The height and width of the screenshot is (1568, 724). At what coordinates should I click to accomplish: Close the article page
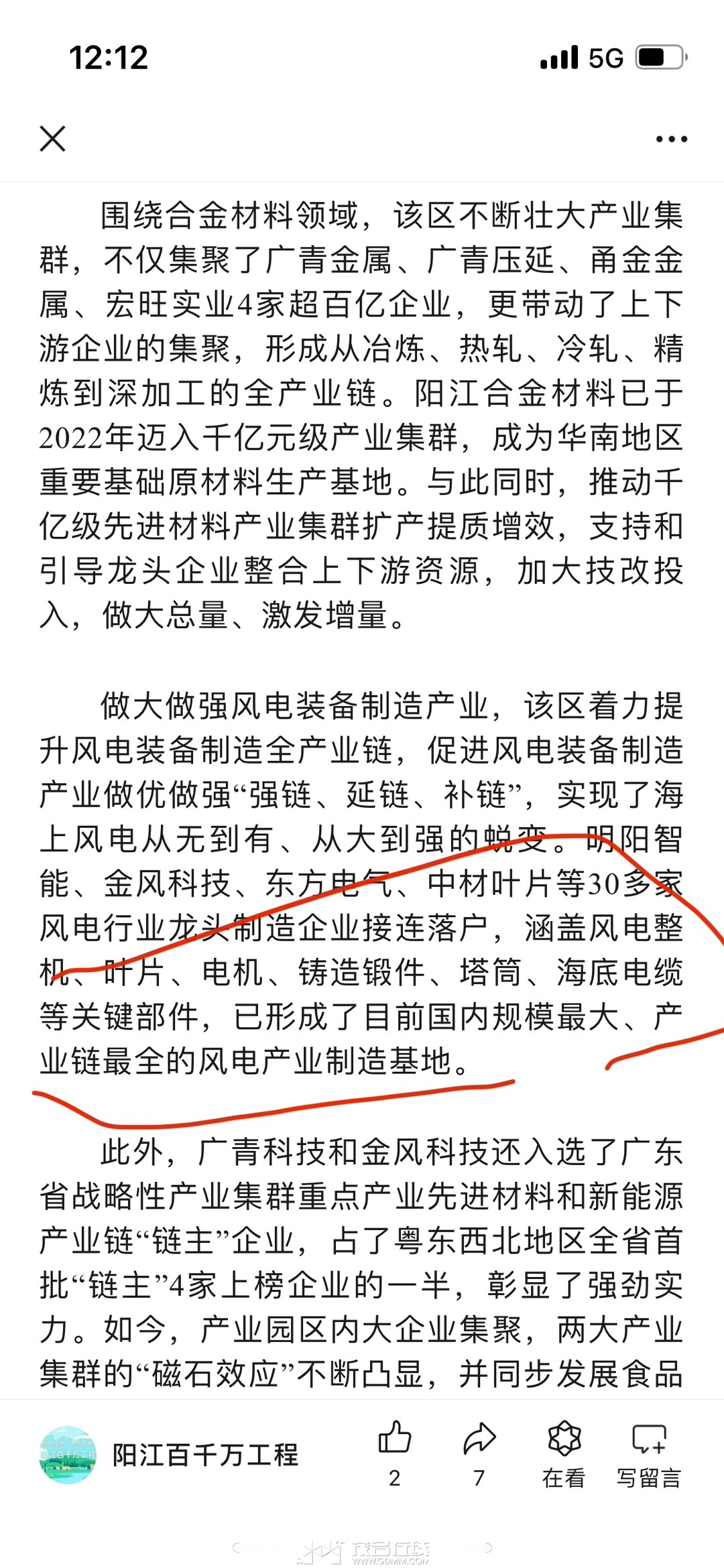click(x=53, y=139)
